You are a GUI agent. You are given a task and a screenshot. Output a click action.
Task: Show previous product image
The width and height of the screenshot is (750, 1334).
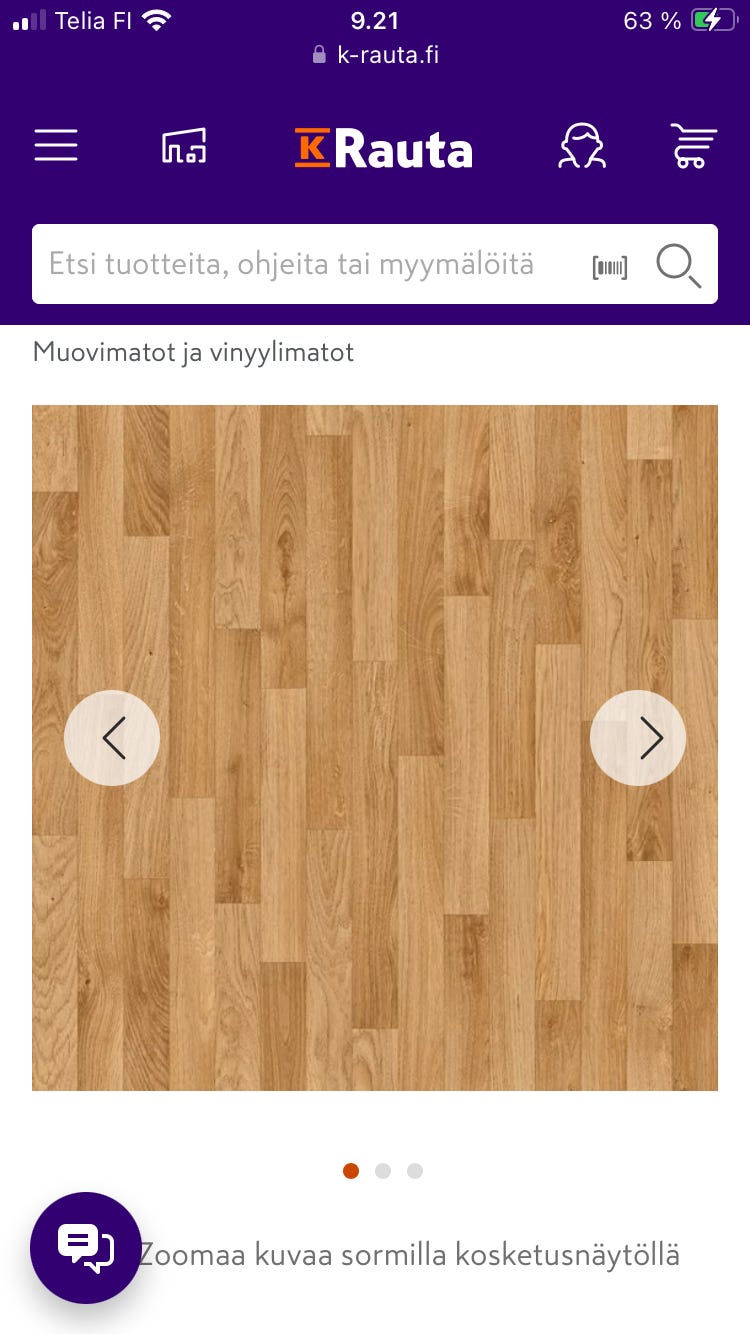112,738
